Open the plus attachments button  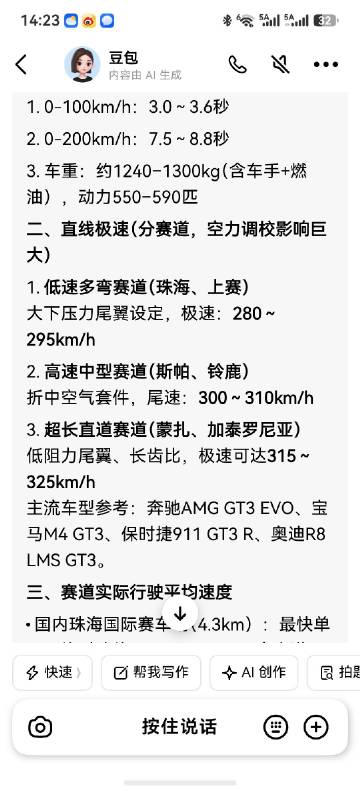point(316,727)
